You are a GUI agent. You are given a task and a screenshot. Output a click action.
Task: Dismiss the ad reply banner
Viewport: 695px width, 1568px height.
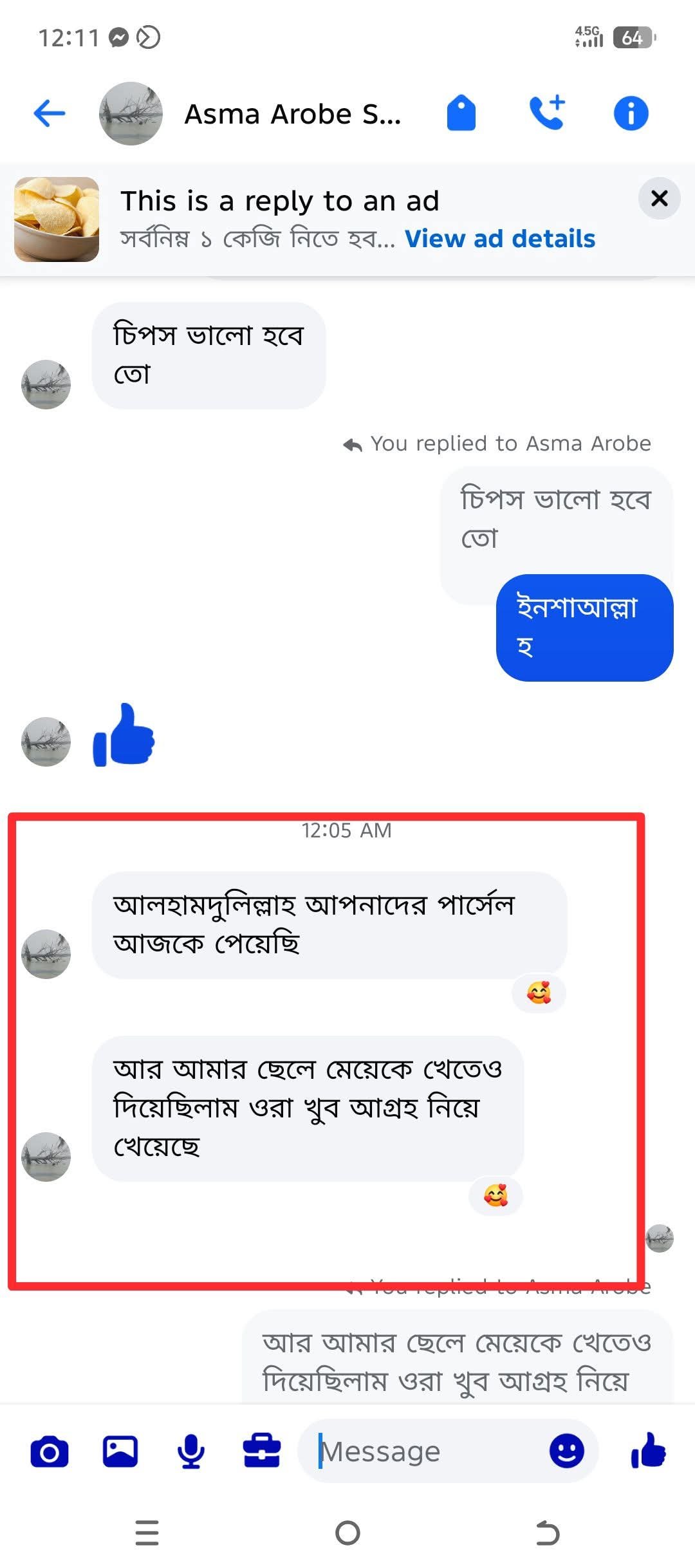[x=659, y=198]
